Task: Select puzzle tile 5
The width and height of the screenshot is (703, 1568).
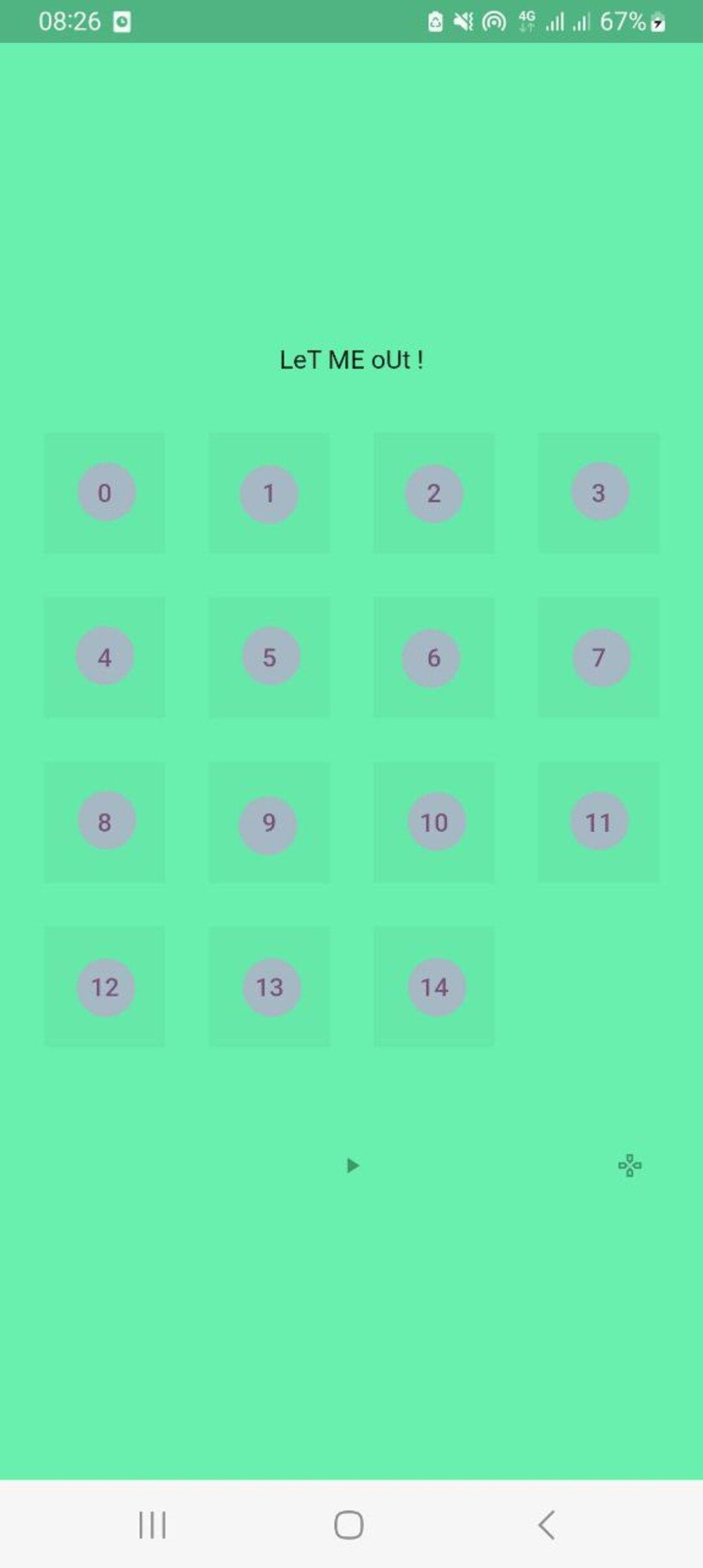Action: 269,657
